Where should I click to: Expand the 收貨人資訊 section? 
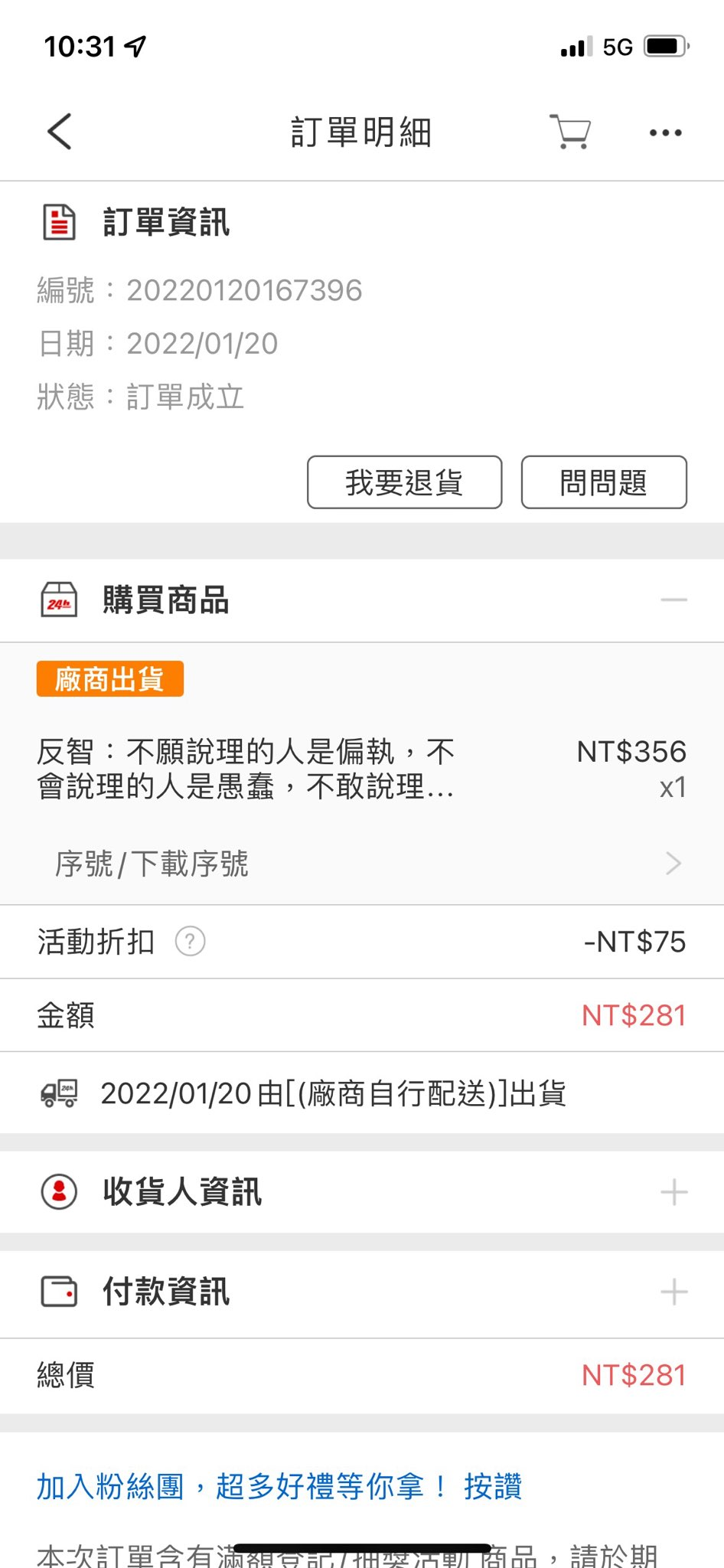click(x=673, y=1192)
